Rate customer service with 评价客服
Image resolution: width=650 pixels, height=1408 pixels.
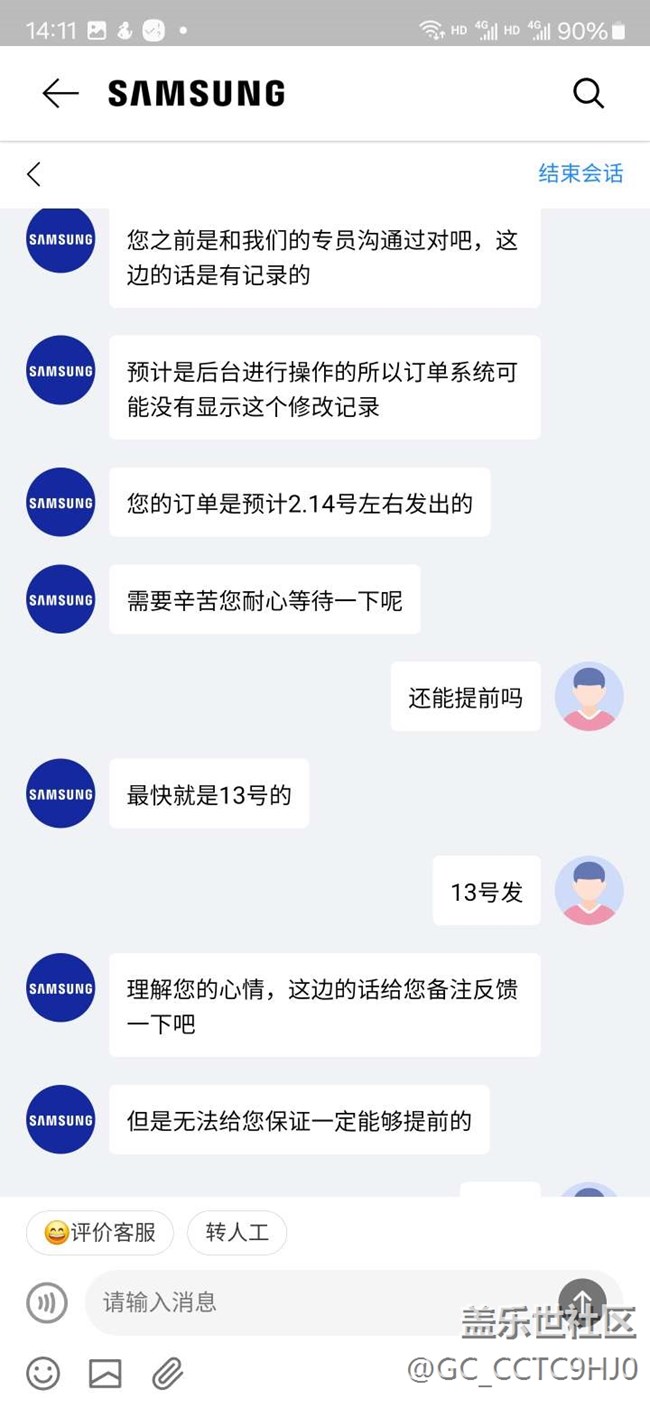tap(100, 1233)
